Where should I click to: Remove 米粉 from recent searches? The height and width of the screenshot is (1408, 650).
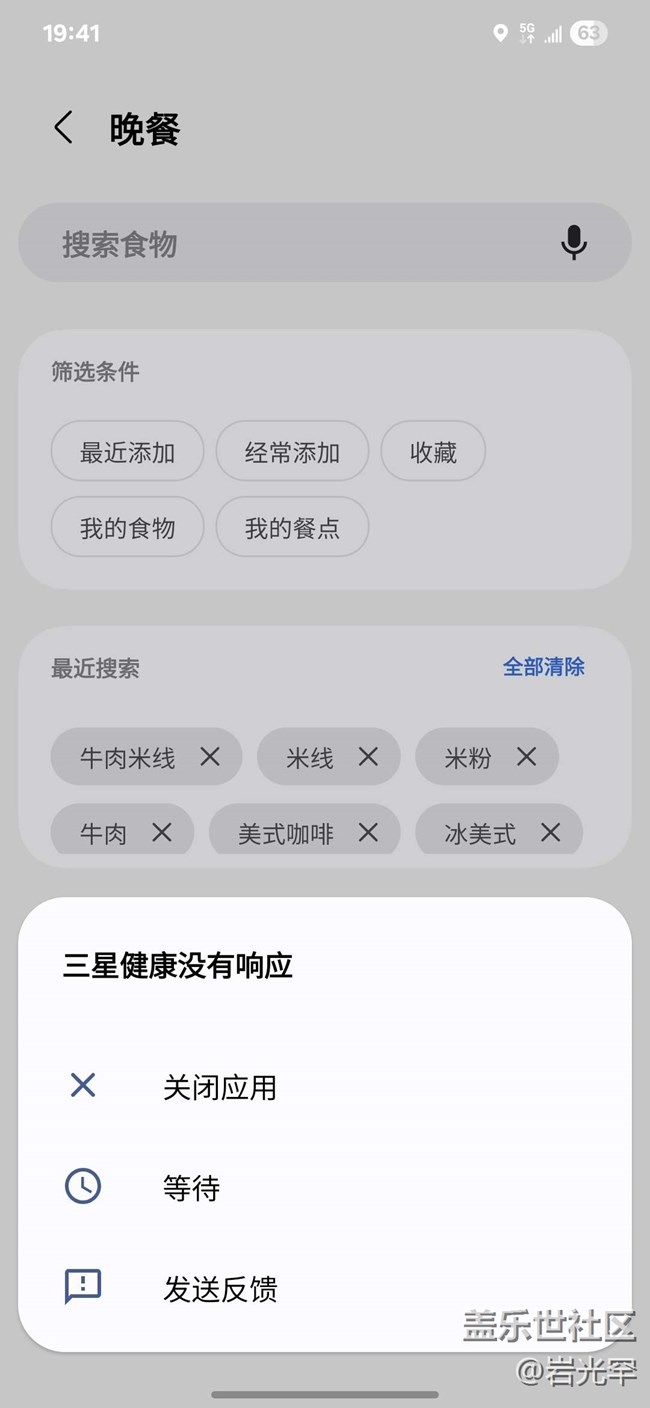click(526, 757)
